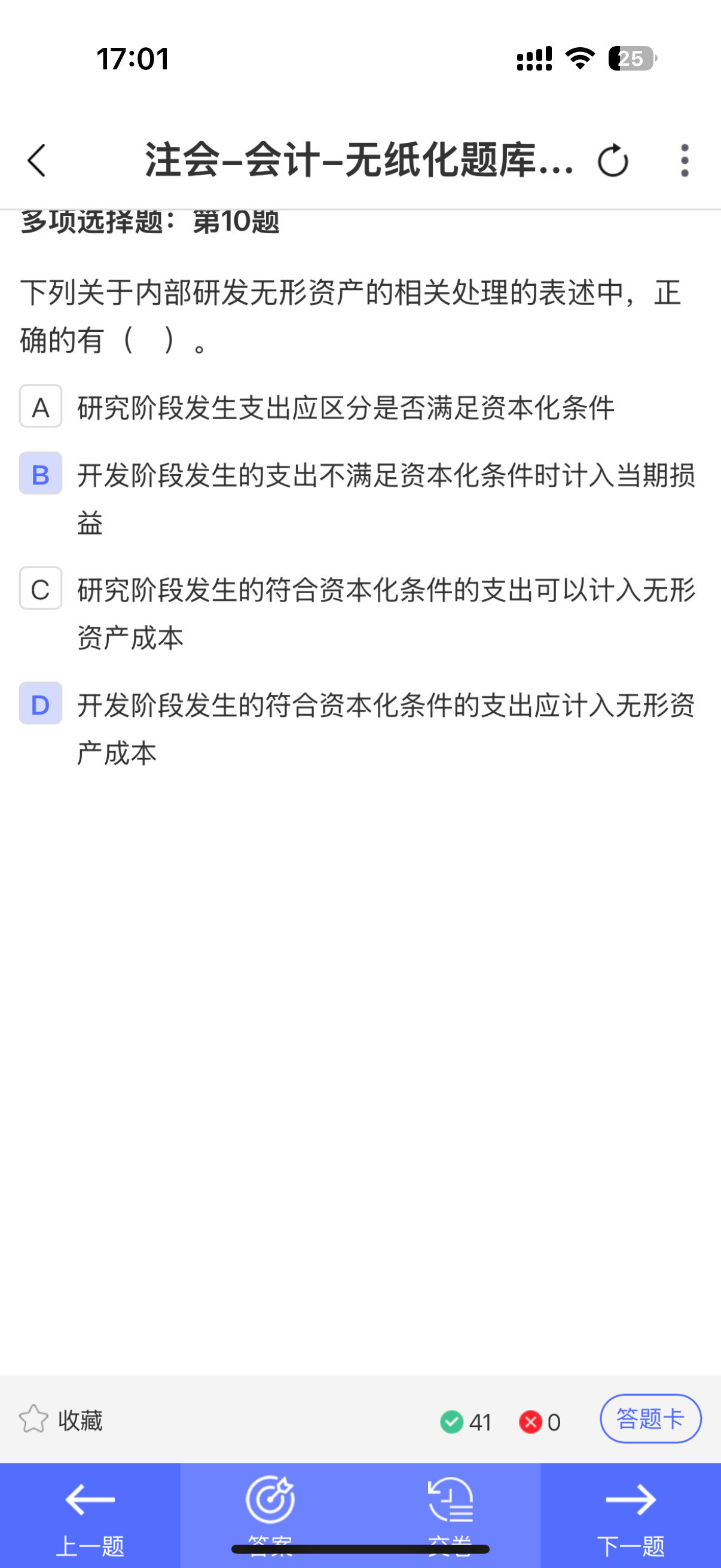Image resolution: width=721 pixels, height=1568 pixels.
Task: Go back using the top-left arrow
Action: click(37, 161)
